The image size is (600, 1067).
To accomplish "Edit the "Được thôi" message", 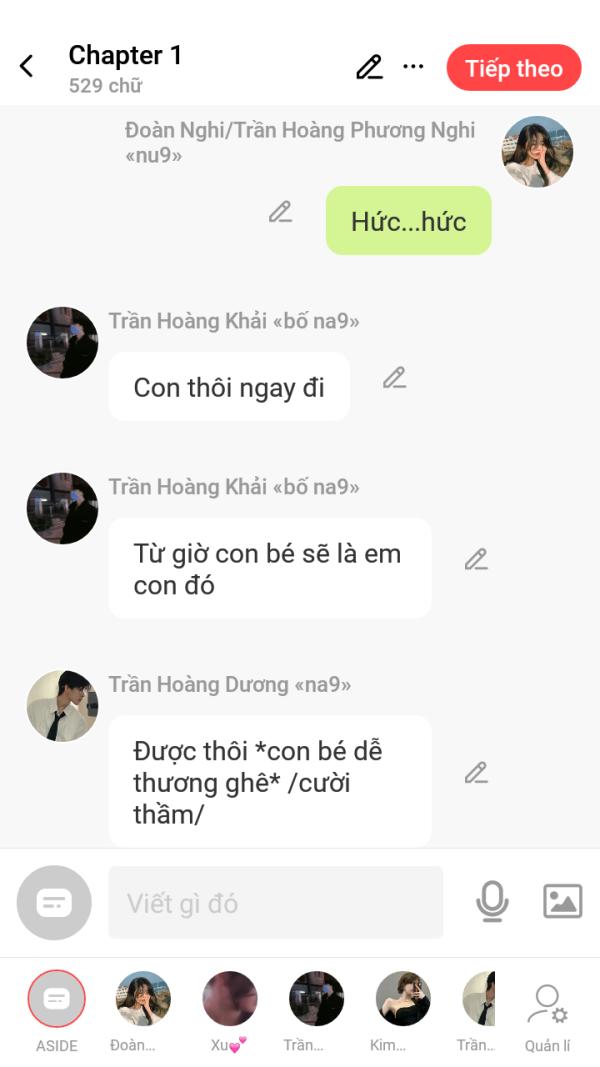I will pos(476,773).
